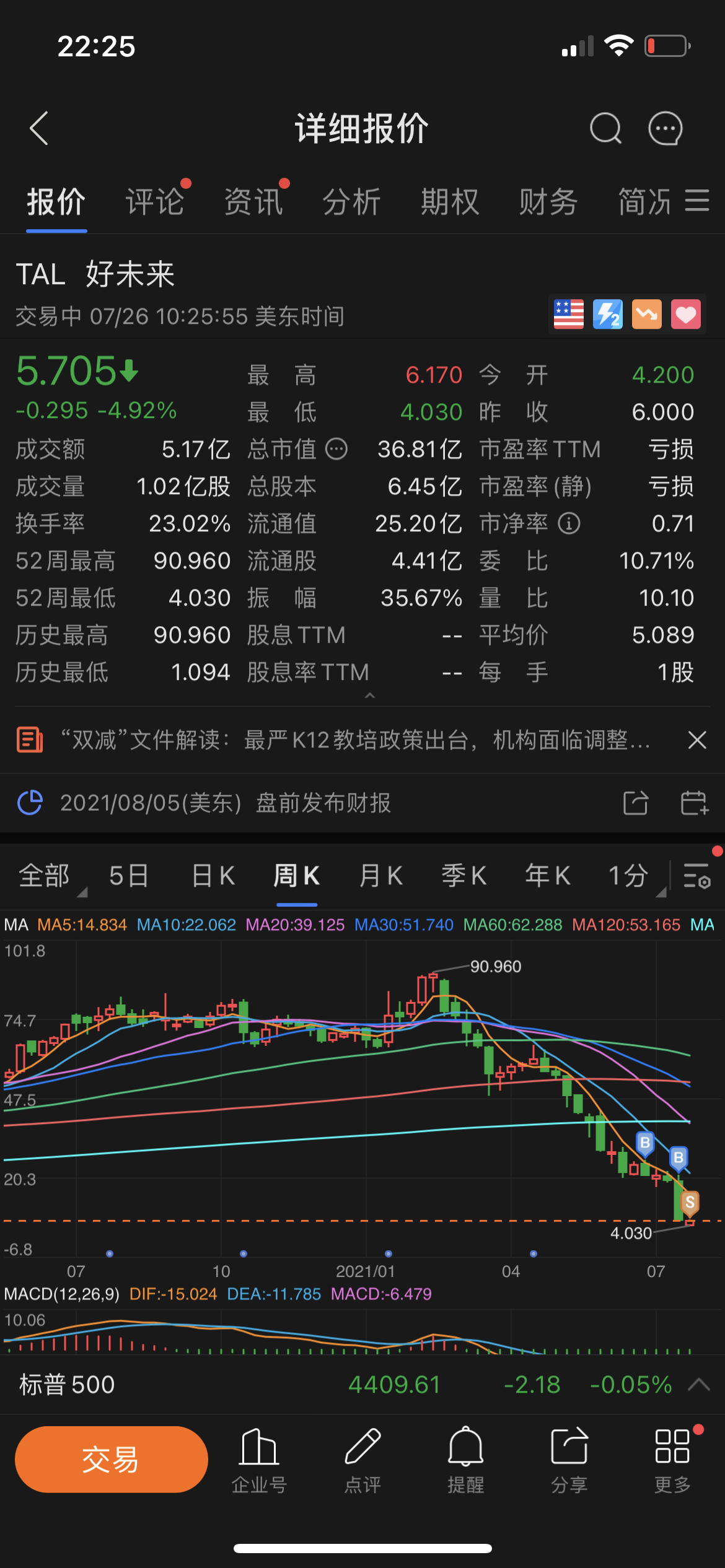The width and height of the screenshot is (725, 1568).
Task: Read the 双减 policy news article
Action: (x=353, y=739)
